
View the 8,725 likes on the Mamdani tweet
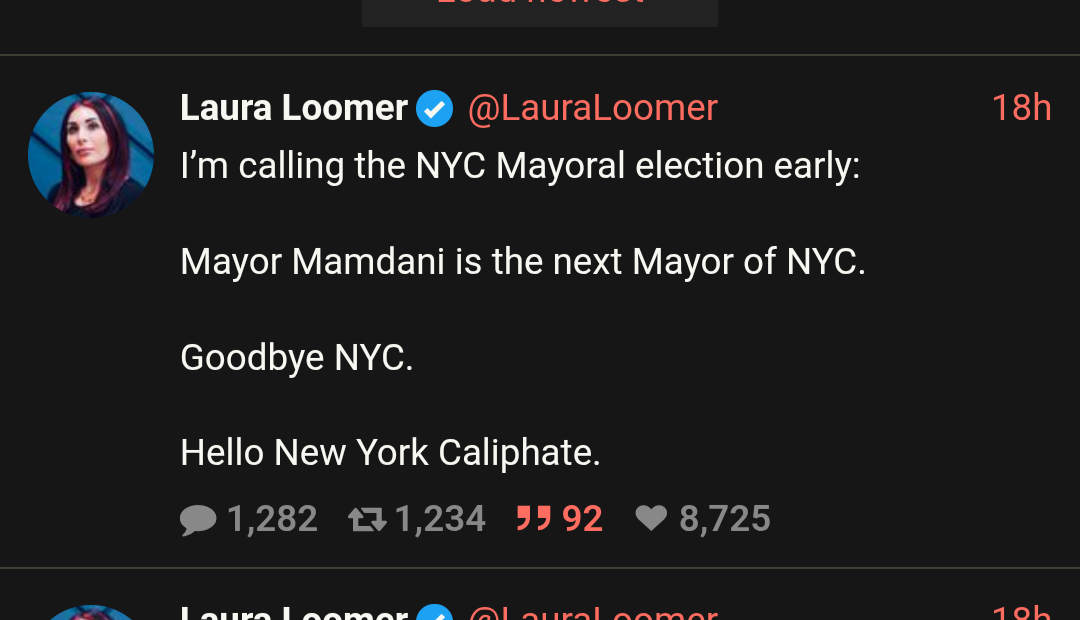(x=703, y=519)
